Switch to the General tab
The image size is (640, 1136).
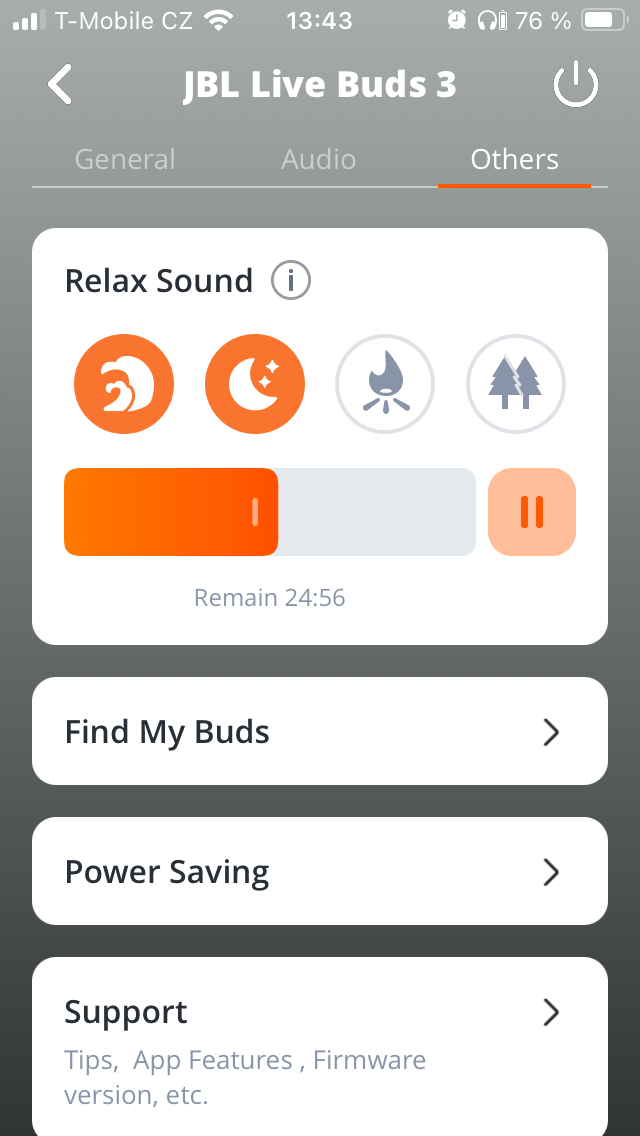tap(125, 160)
